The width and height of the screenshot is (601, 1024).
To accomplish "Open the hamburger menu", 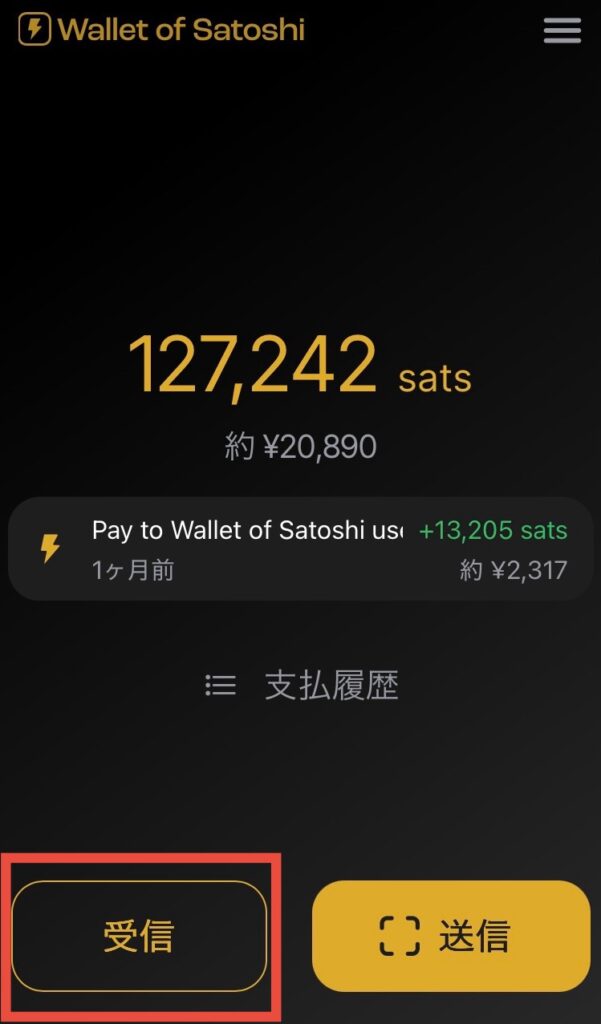I will tap(562, 31).
